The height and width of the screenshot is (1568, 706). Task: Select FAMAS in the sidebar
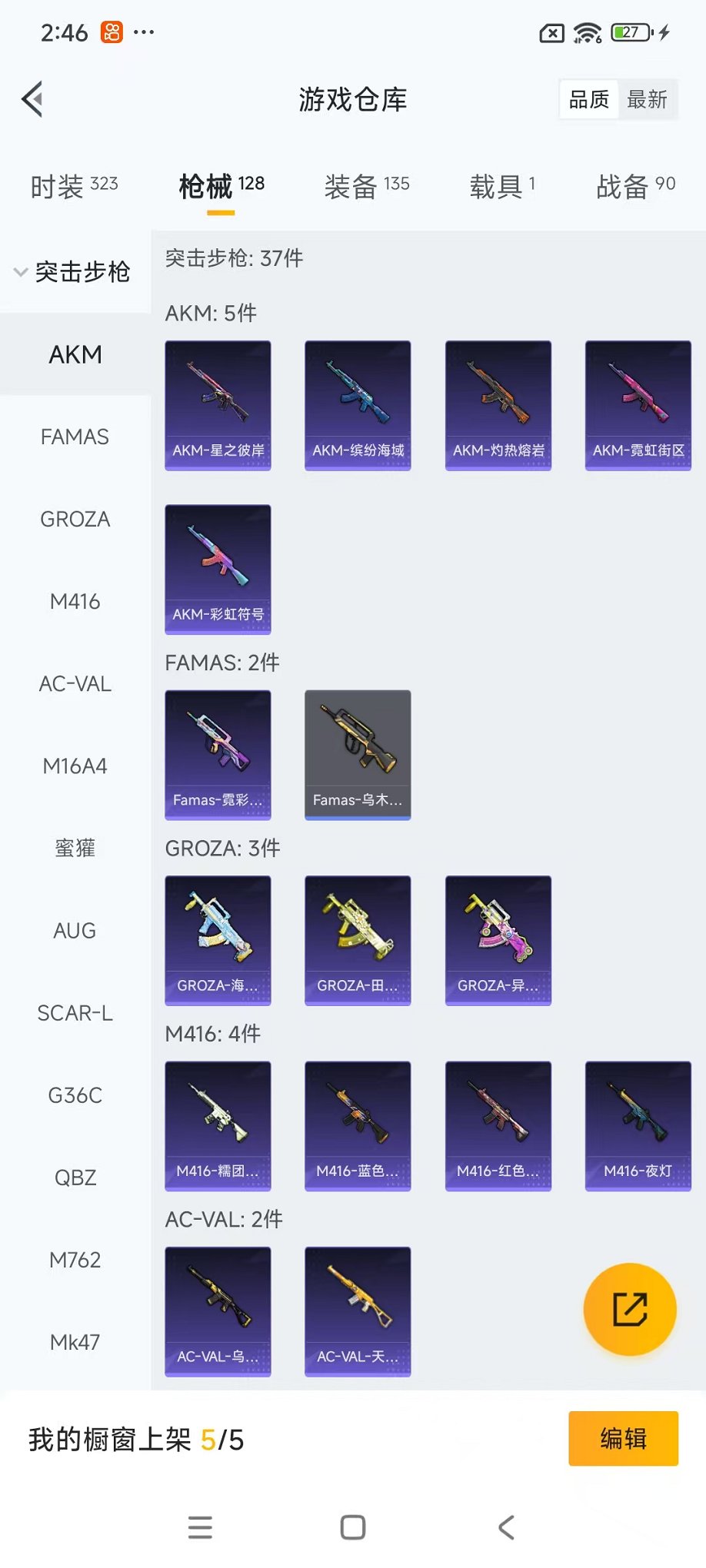point(75,437)
